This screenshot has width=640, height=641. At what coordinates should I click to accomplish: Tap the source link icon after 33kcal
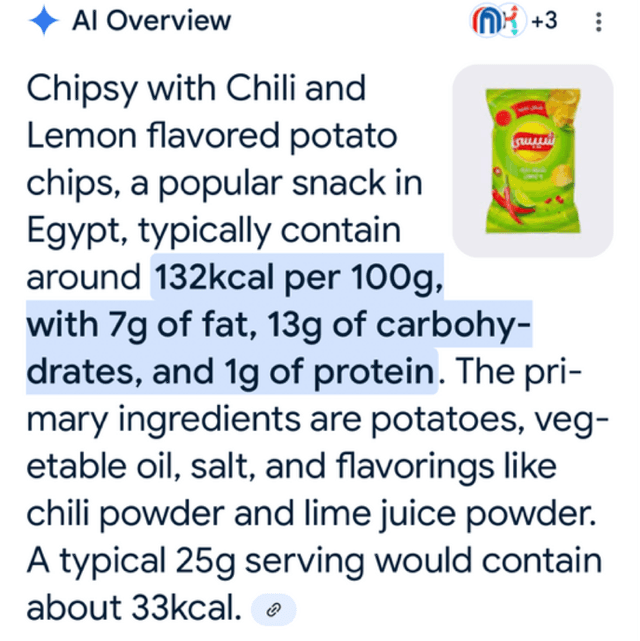pyautogui.click(x=274, y=608)
